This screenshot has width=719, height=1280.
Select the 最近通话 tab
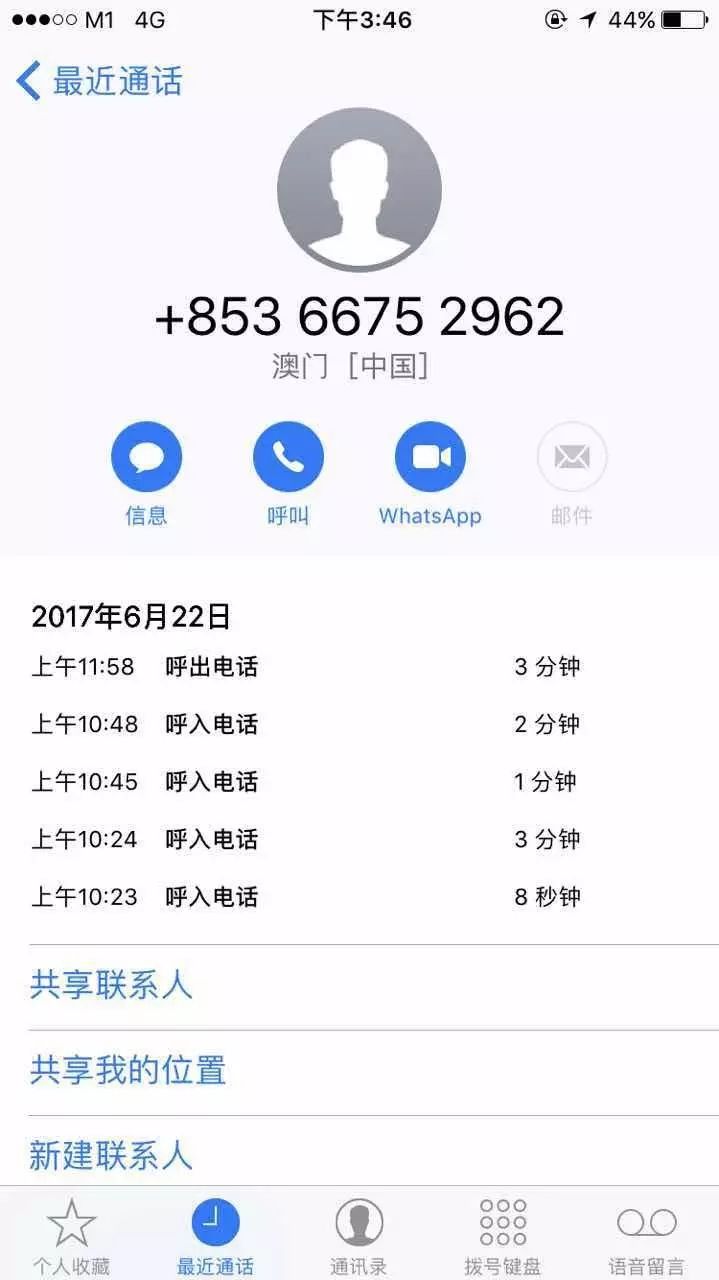(215, 1236)
